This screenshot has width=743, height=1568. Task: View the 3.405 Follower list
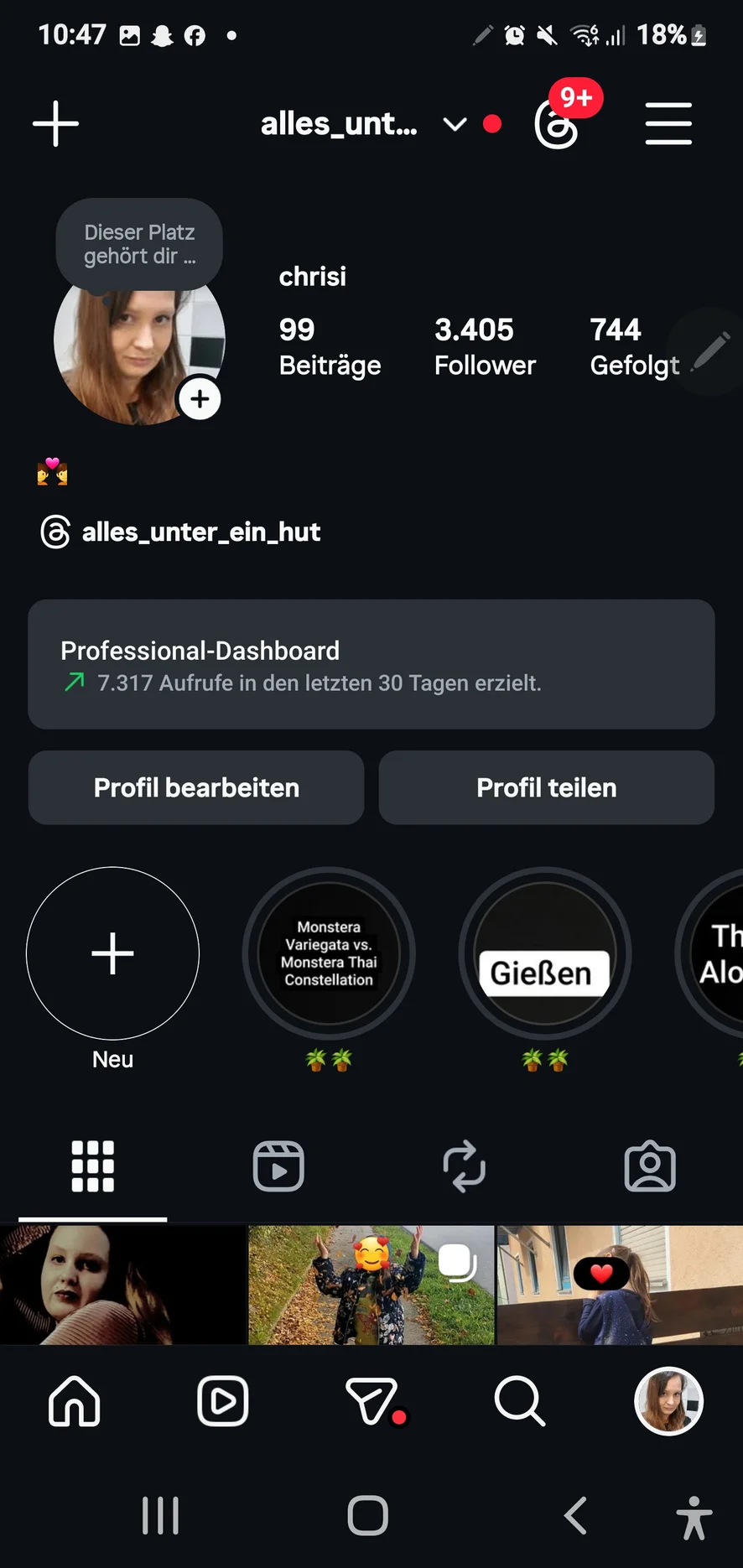pyautogui.click(x=484, y=346)
